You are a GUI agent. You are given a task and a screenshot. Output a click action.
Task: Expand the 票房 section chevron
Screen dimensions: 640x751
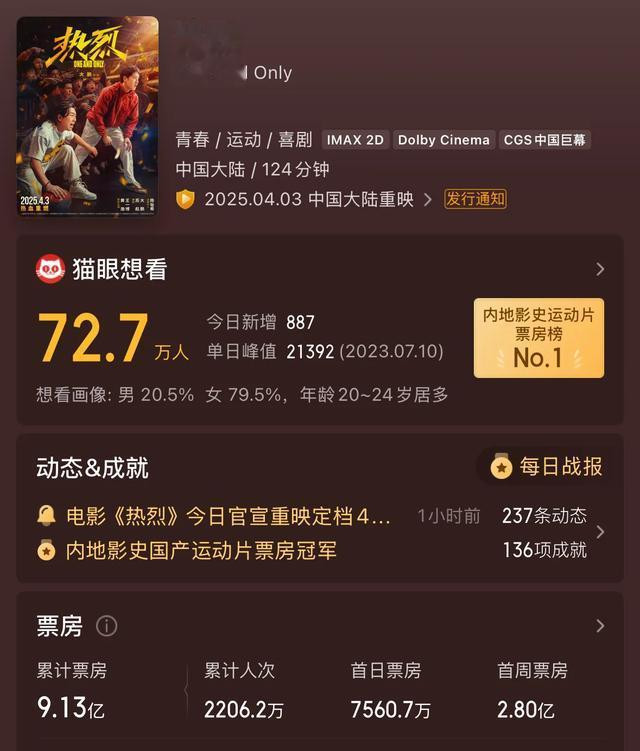click(600, 626)
